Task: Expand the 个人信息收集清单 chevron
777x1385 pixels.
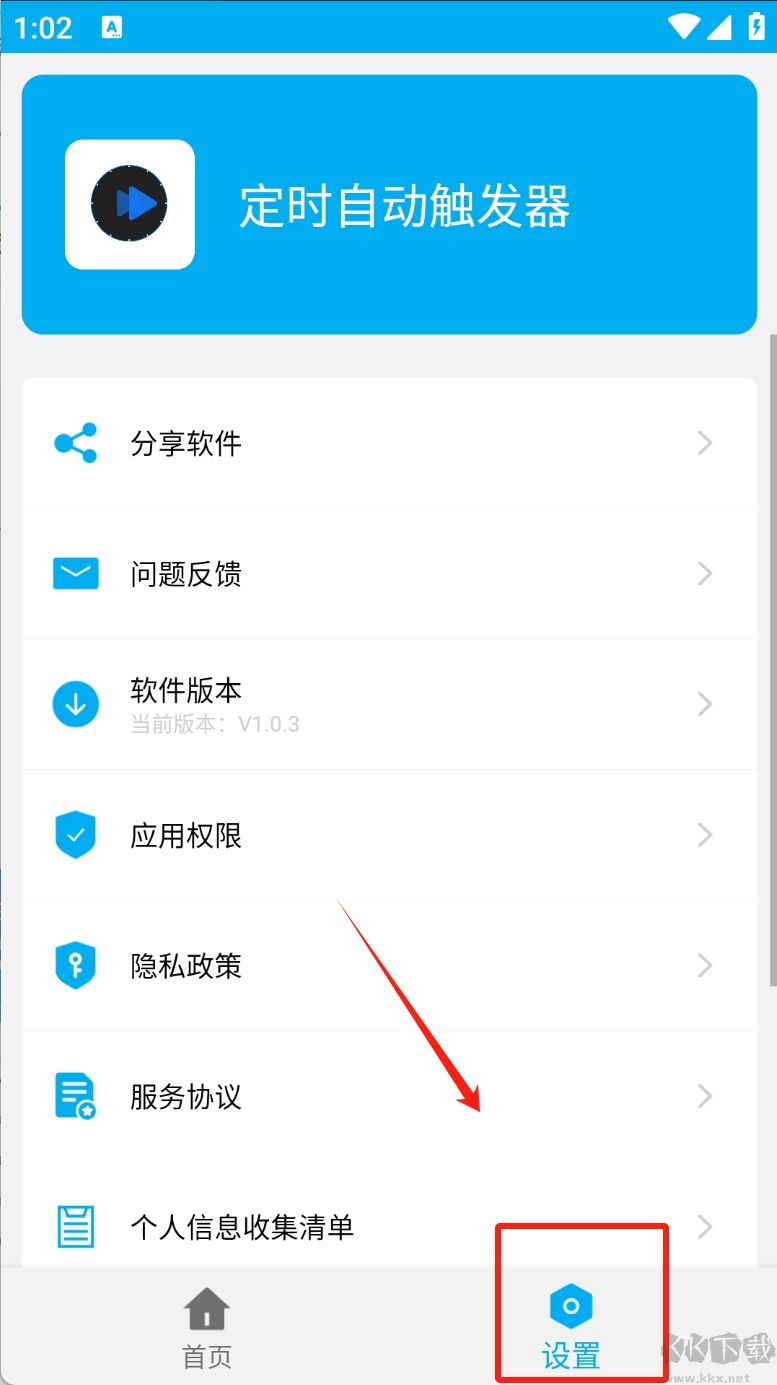Action: 705,1227
